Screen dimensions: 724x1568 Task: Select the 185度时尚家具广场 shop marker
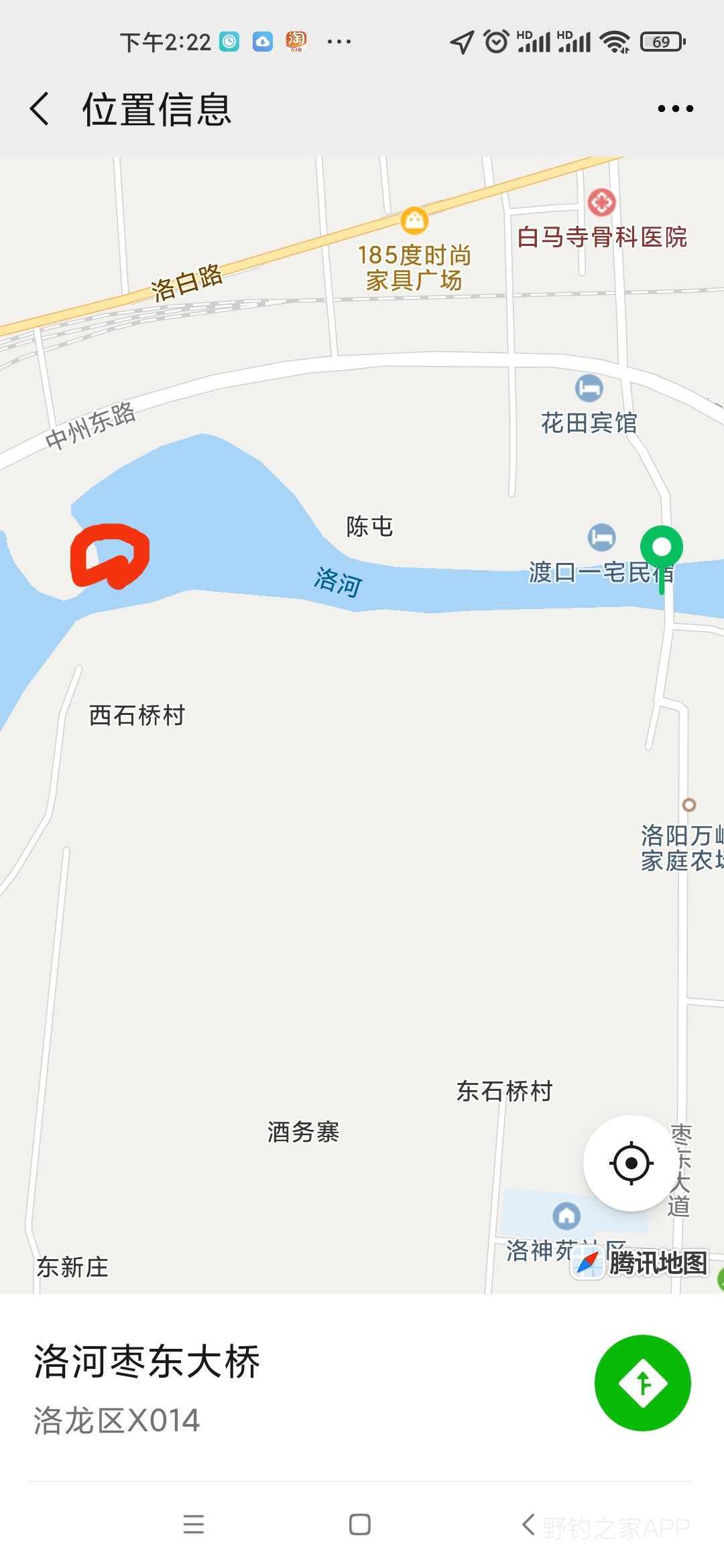click(414, 220)
